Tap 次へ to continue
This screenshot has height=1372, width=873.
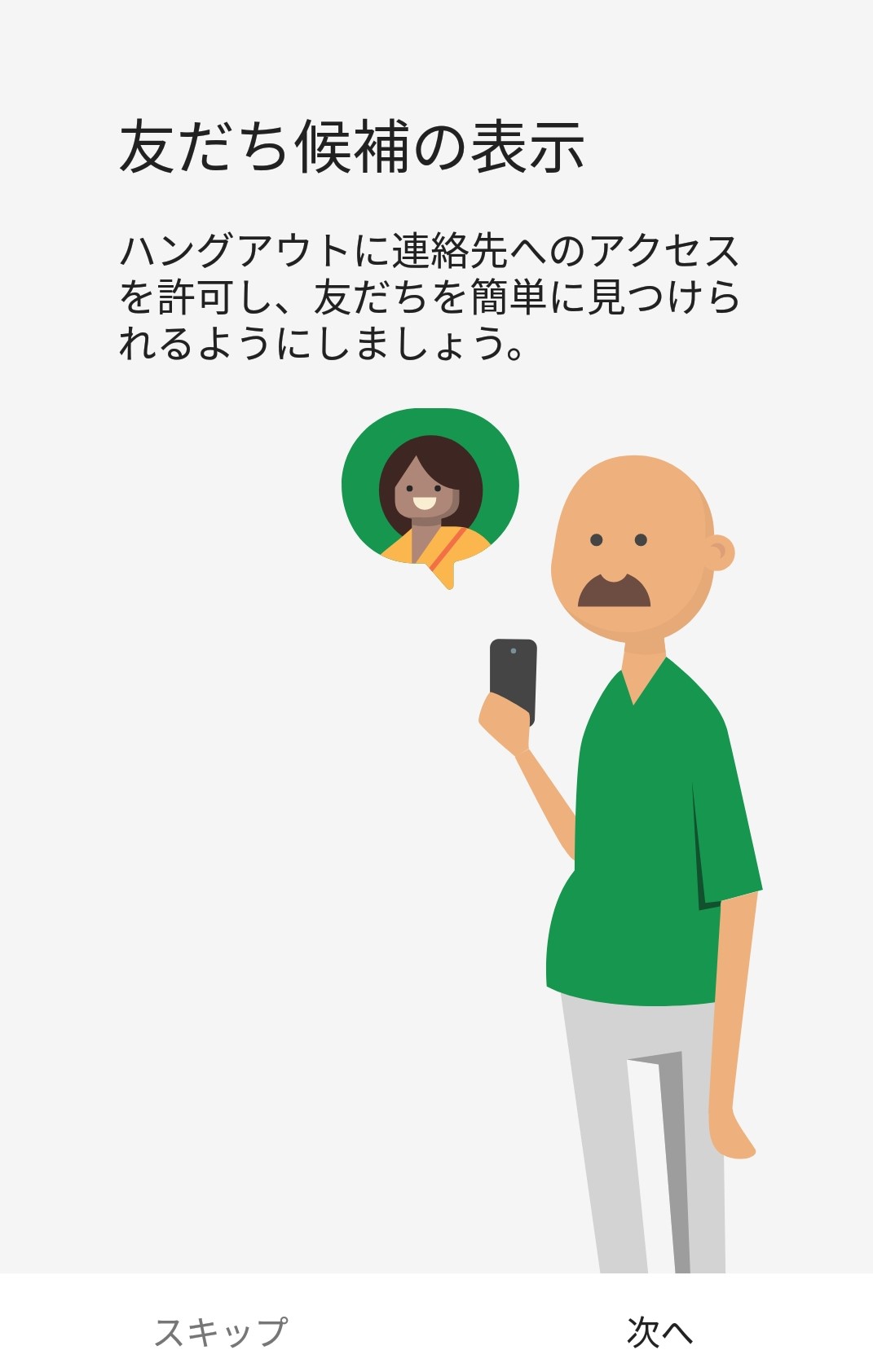click(659, 1333)
